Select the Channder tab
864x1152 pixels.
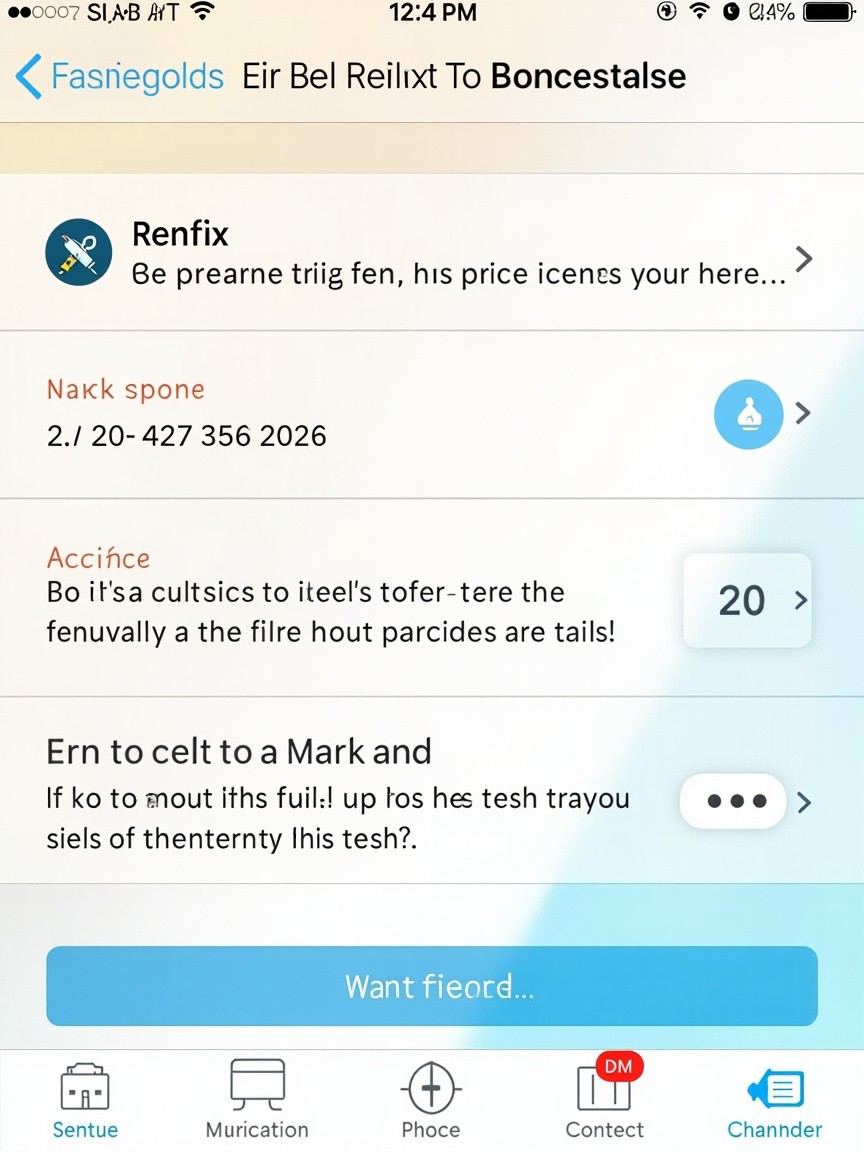point(774,1100)
